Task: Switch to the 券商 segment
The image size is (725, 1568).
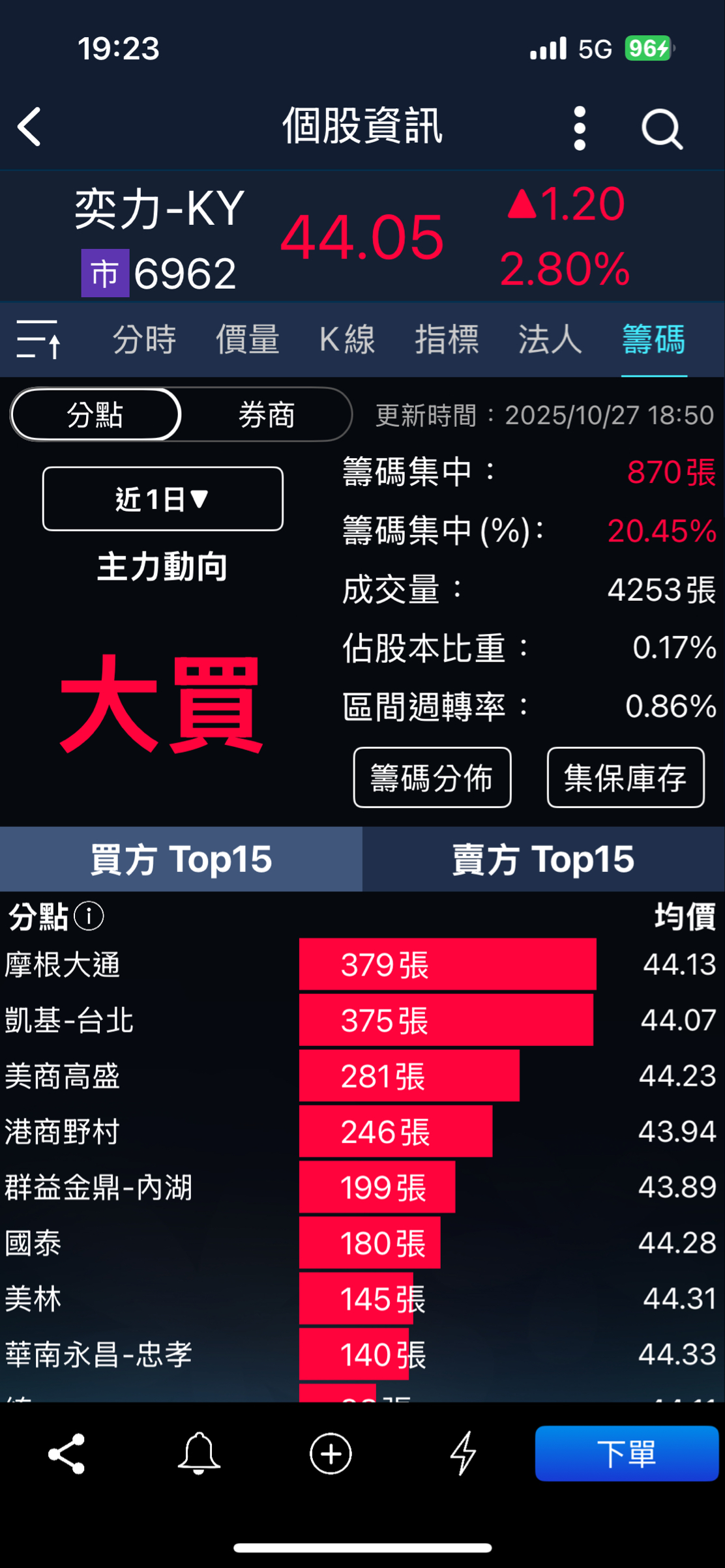Action: click(267, 414)
